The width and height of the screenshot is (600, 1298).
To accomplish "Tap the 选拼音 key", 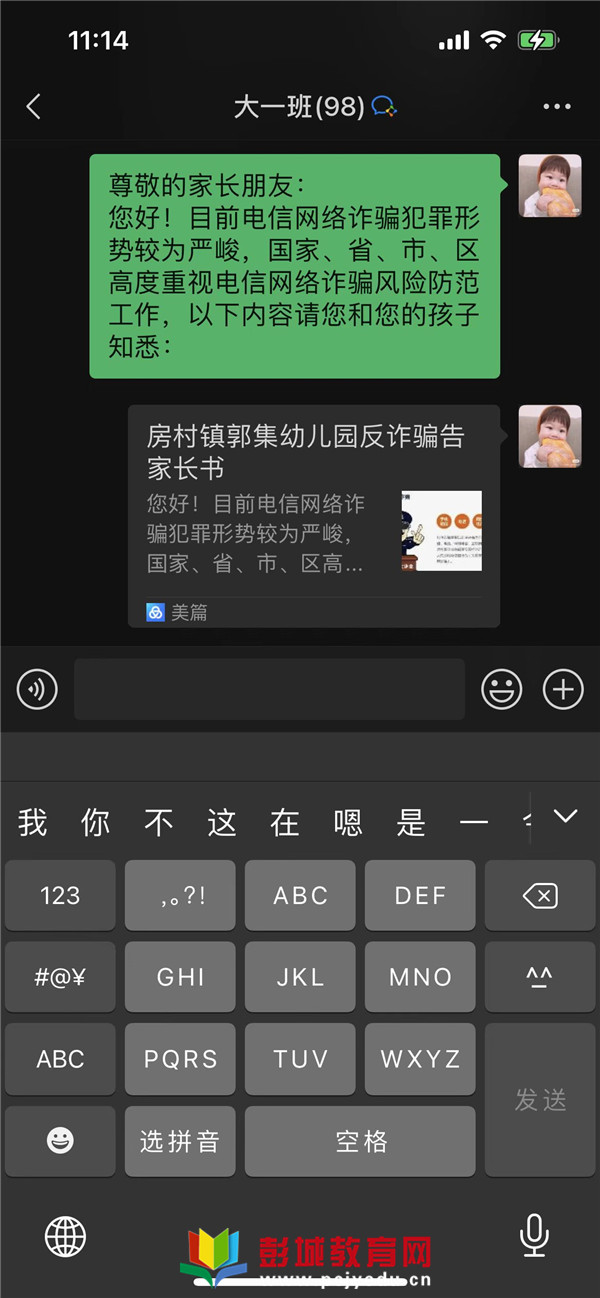I will 180,1141.
